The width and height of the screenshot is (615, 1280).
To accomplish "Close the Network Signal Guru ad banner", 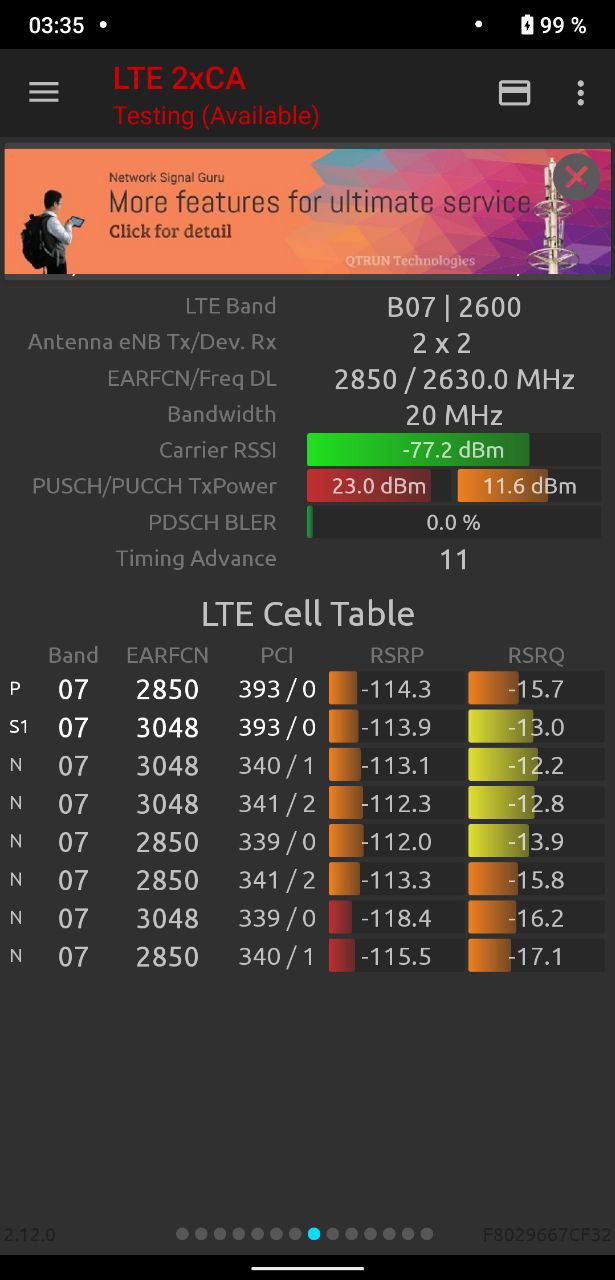I will coord(576,178).
